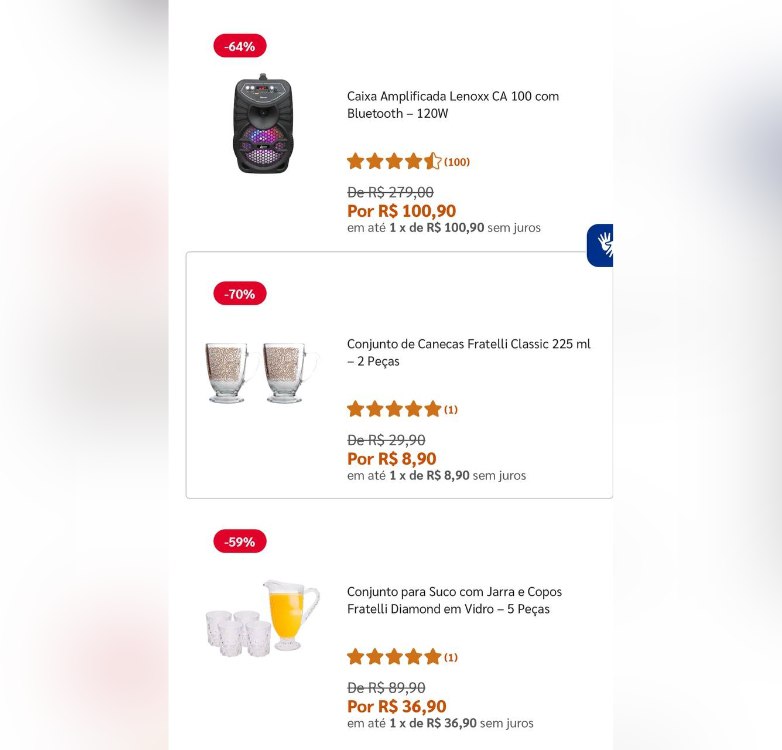Open the sign language accessibility widget
This screenshot has width=782, height=750.
coord(601,245)
